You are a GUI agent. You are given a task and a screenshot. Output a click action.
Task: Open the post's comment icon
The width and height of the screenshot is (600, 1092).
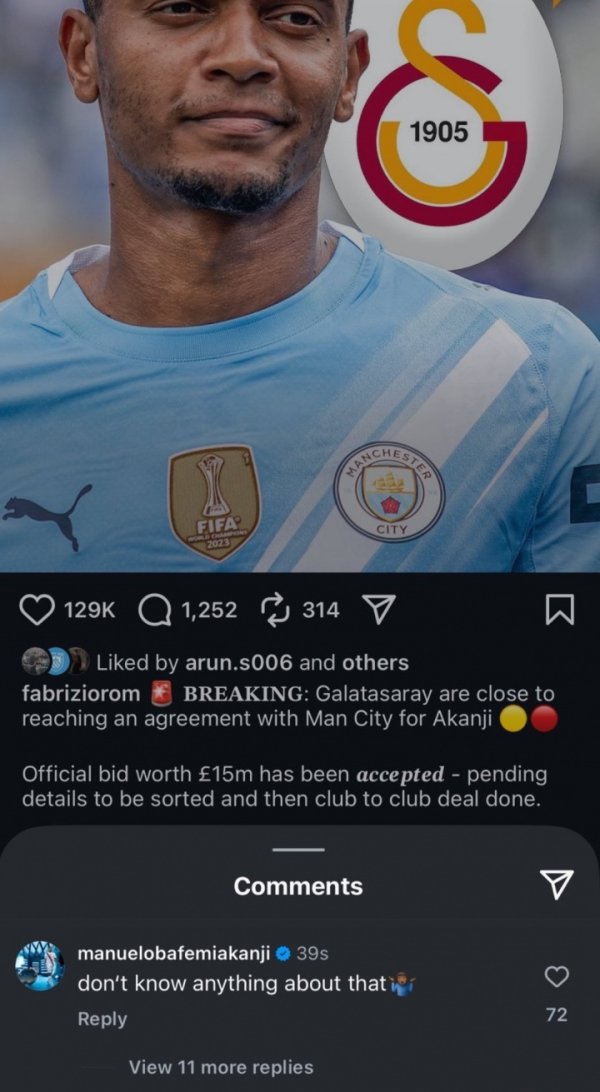pyautogui.click(x=156, y=609)
